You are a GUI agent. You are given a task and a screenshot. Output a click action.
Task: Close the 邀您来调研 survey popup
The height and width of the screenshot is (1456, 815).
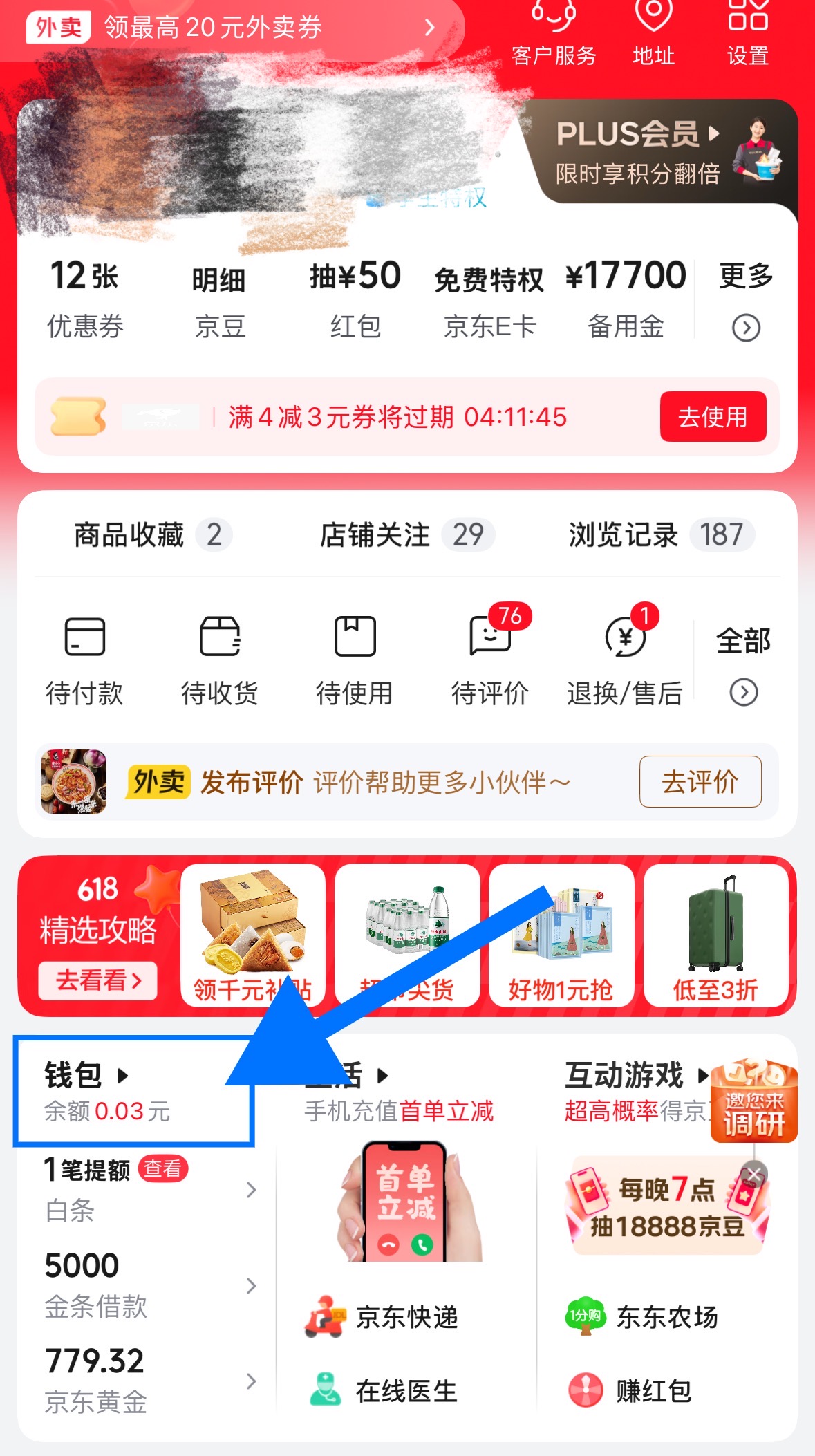pyautogui.click(x=754, y=1173)
